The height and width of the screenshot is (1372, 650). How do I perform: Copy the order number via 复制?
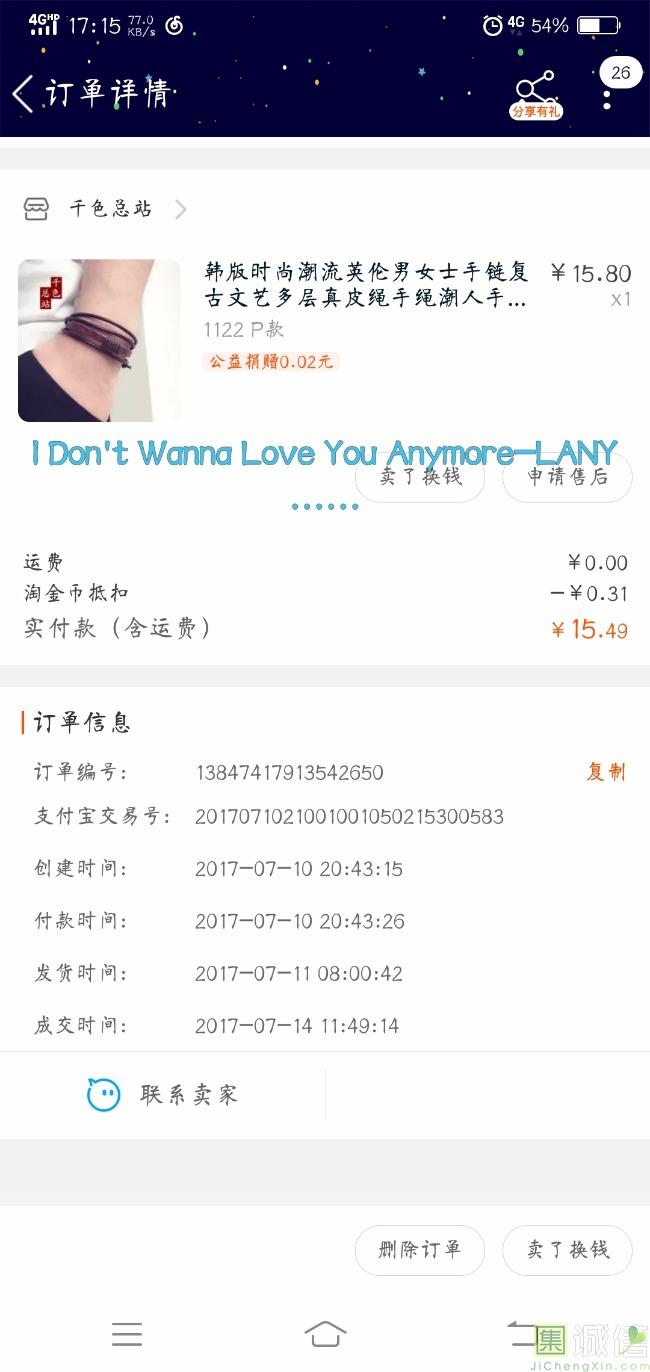(x=605, y=772)
